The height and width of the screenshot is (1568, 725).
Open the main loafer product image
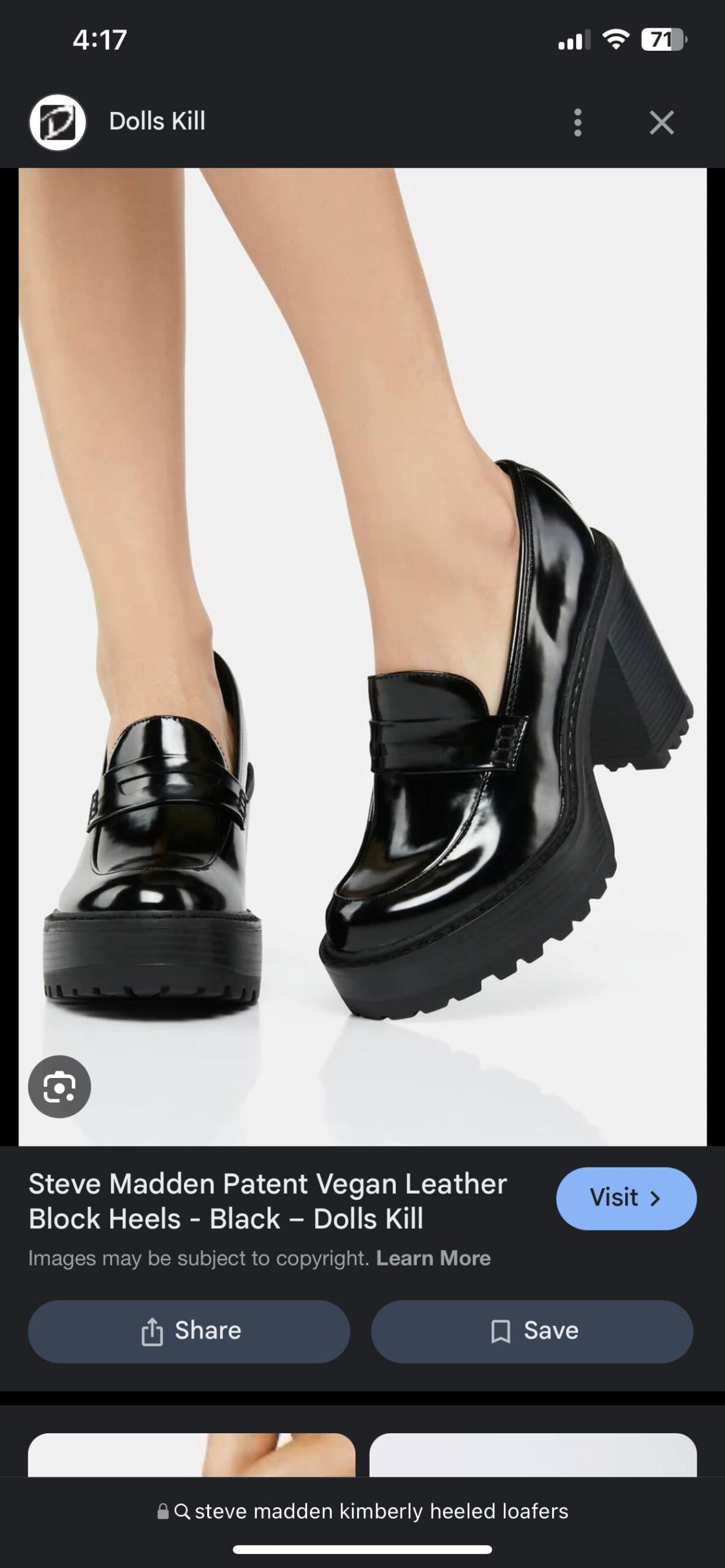[362, 655]
